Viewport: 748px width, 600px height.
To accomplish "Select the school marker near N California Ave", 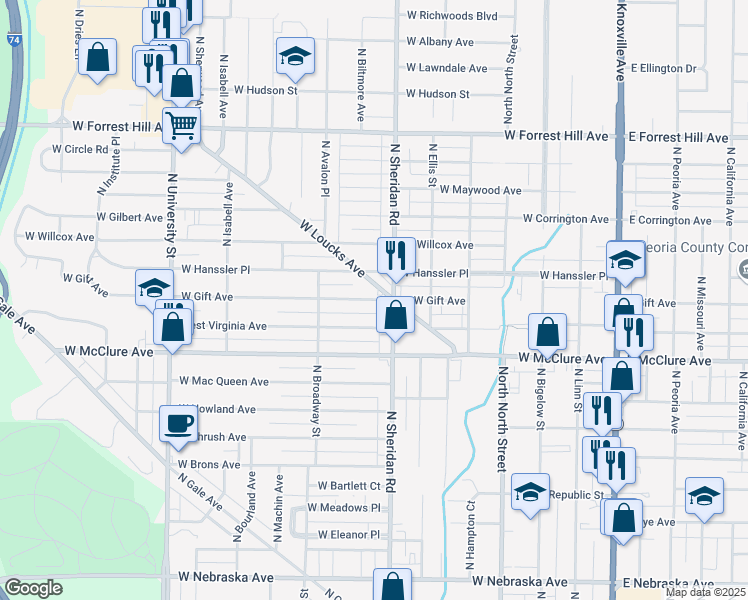I will point(704,496).
